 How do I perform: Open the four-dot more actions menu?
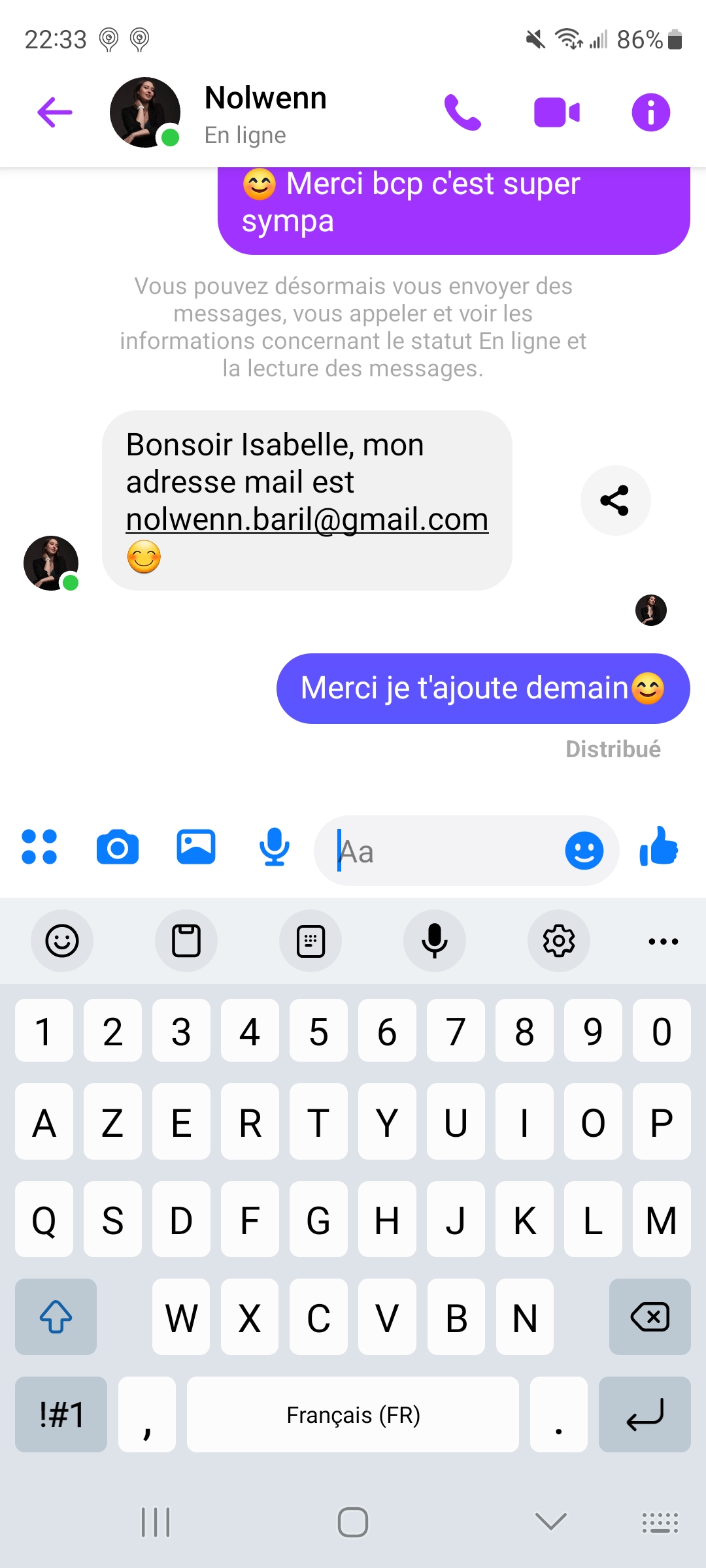tap(39, 847)
